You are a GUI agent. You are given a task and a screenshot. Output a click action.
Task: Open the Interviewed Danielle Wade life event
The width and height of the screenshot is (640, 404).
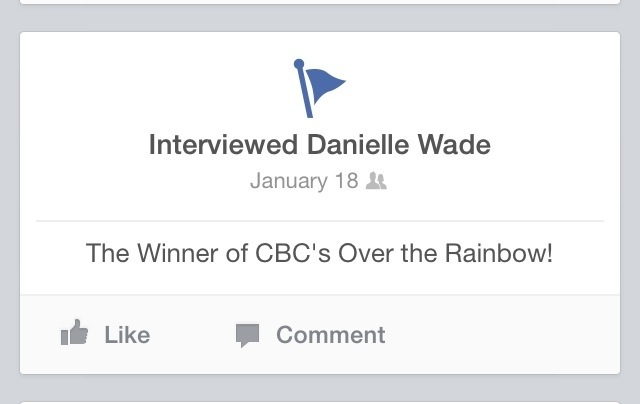pos(320,145)
